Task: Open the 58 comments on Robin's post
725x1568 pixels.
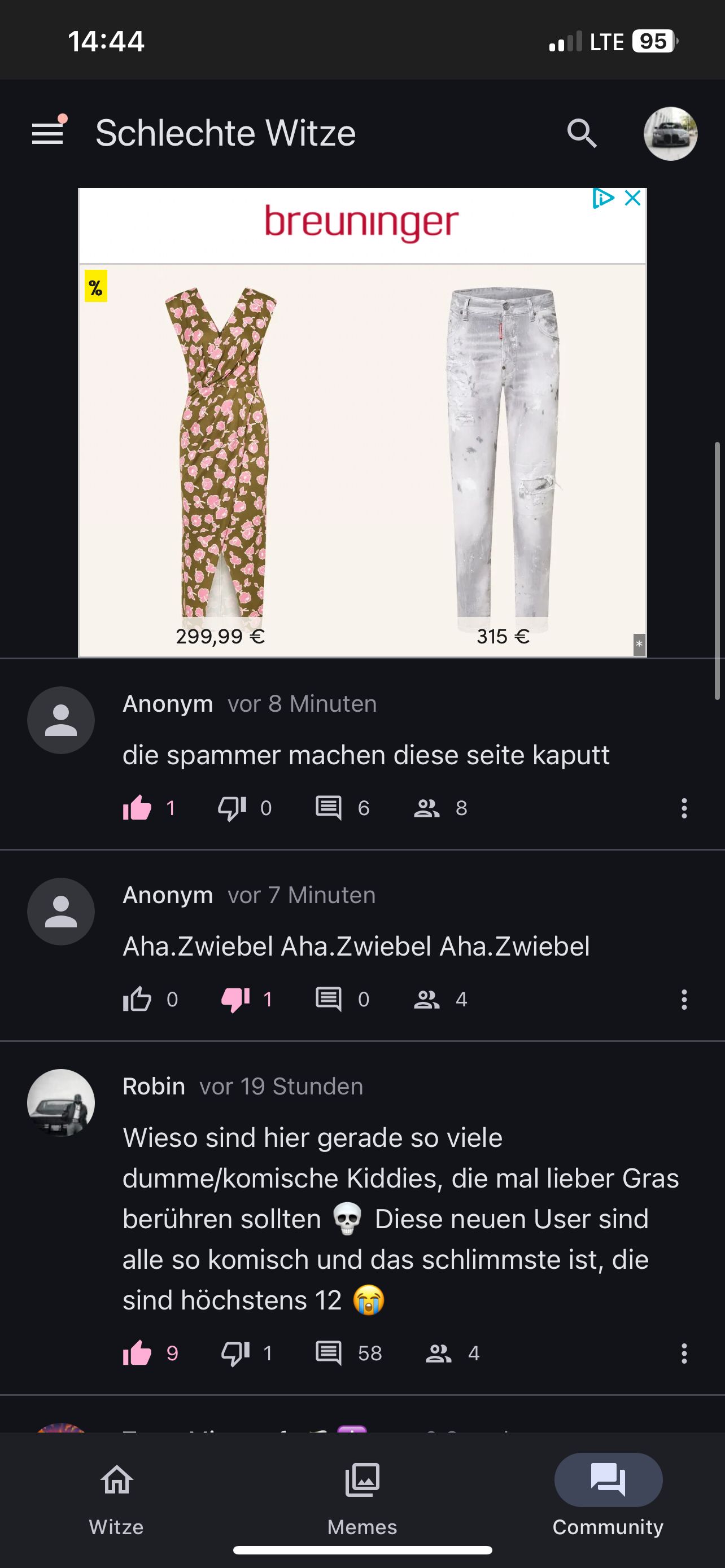Action: (x=329, y=1353)
